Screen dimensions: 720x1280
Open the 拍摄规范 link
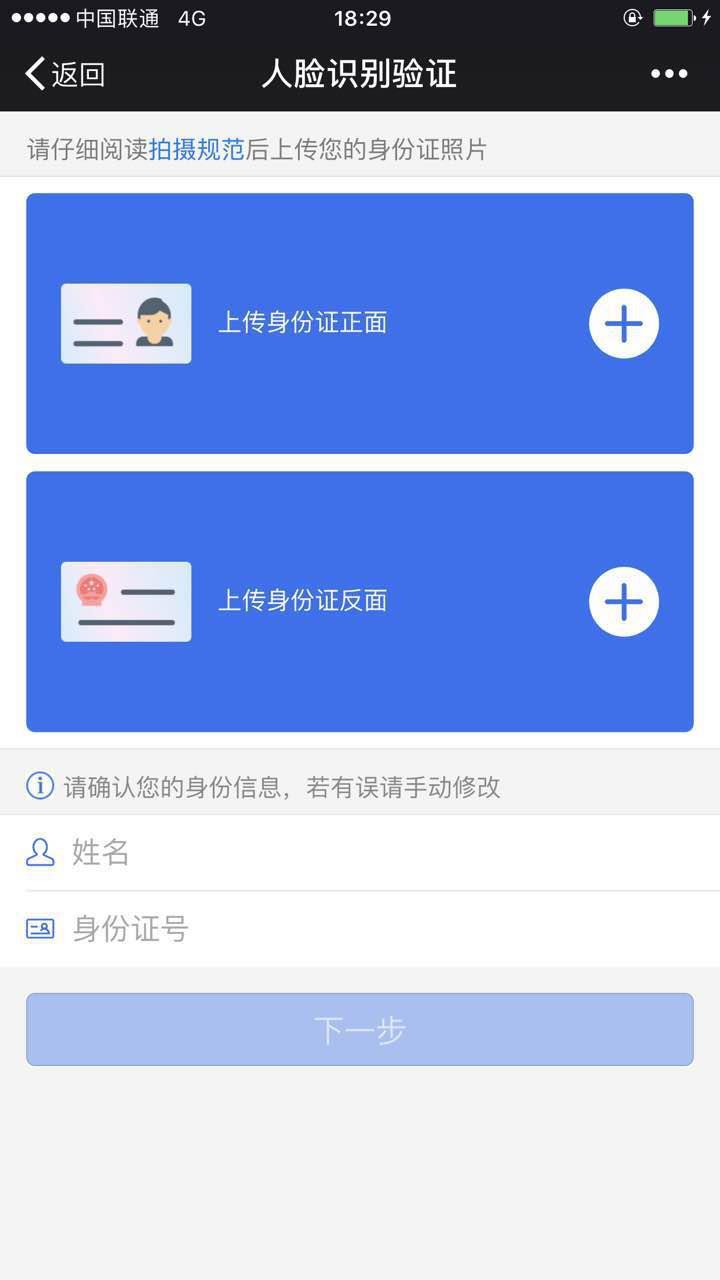[197, 150]
